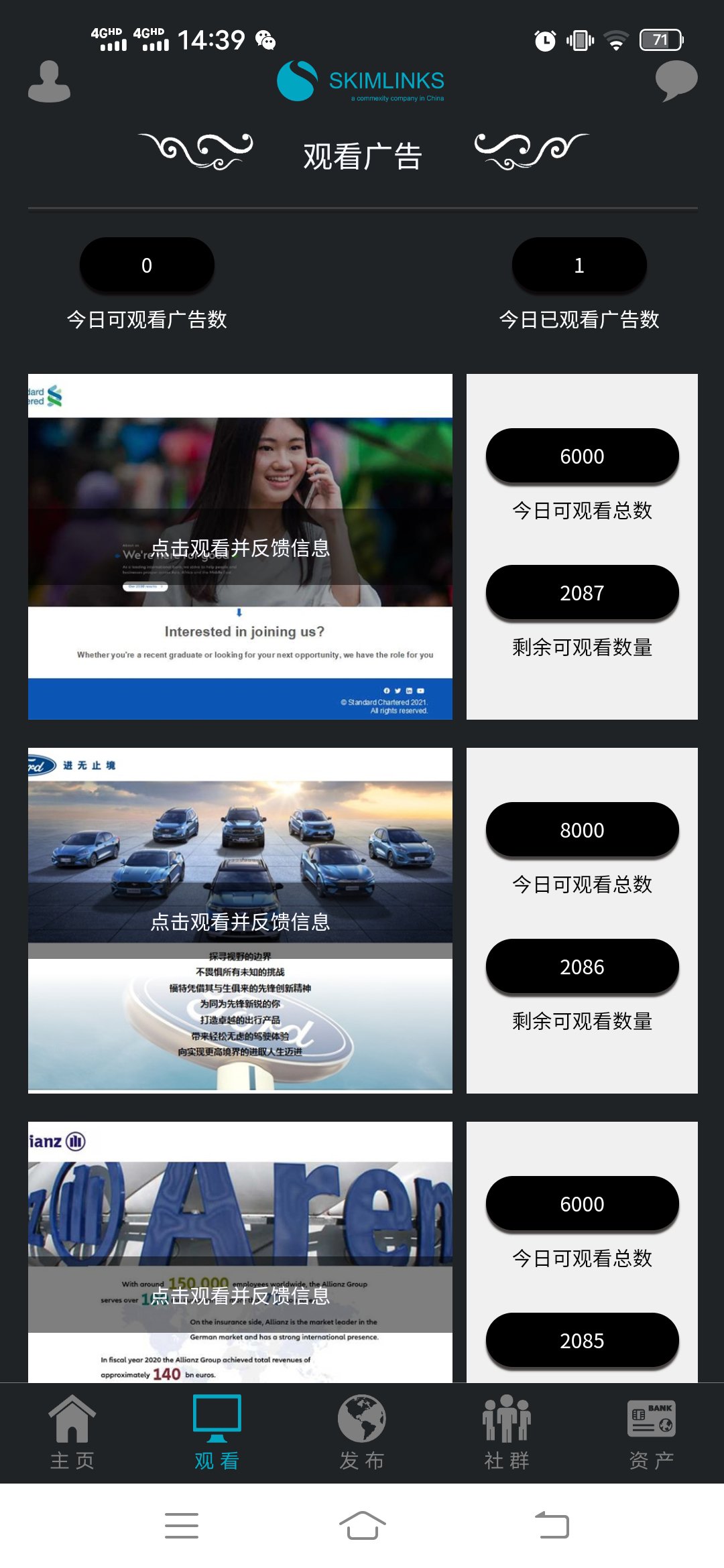The width and height of the screenshot is (724, 1568).
Task: Open the messages chat bubble icon
Action: 676,80
